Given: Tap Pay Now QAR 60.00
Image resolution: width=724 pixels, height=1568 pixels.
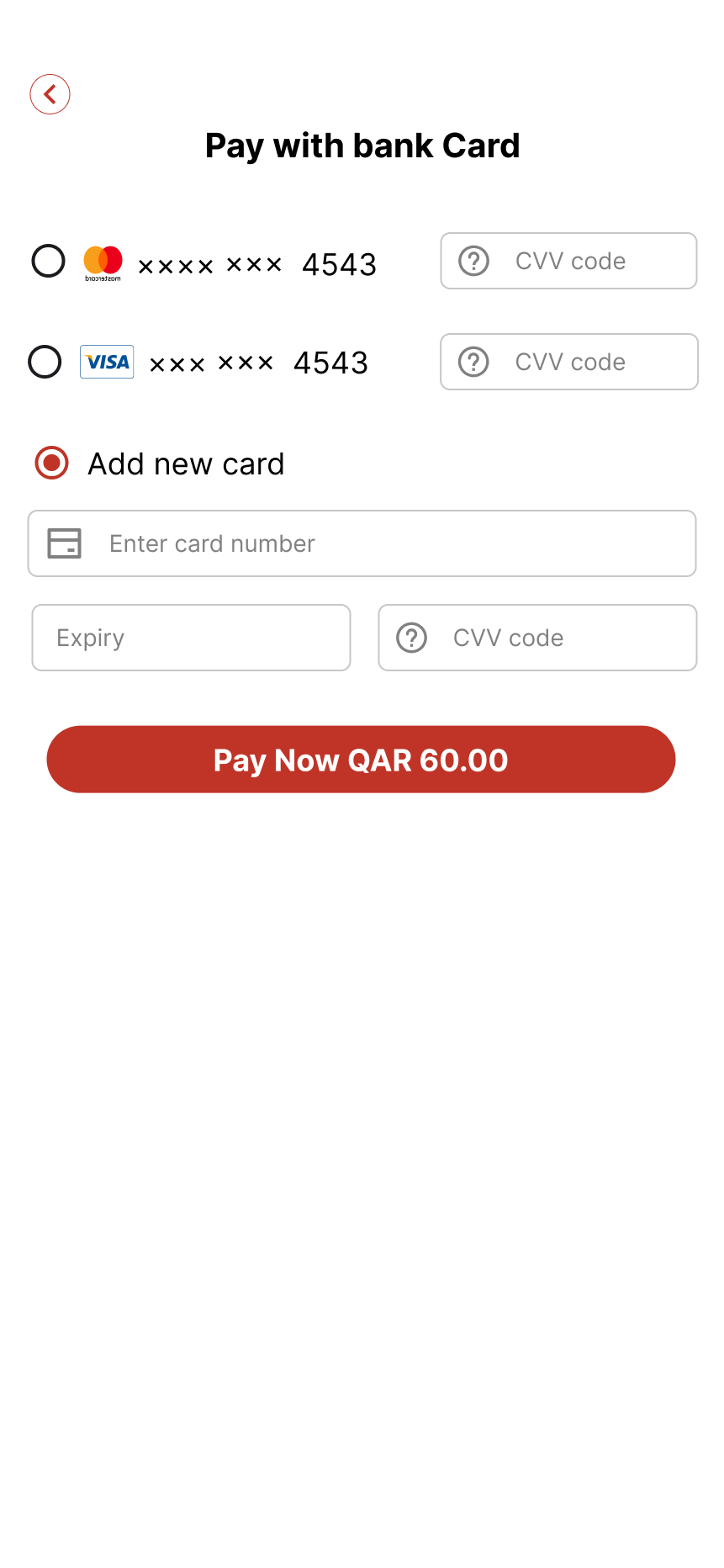Looking at the screenshot, I should (x=361, y=760).
